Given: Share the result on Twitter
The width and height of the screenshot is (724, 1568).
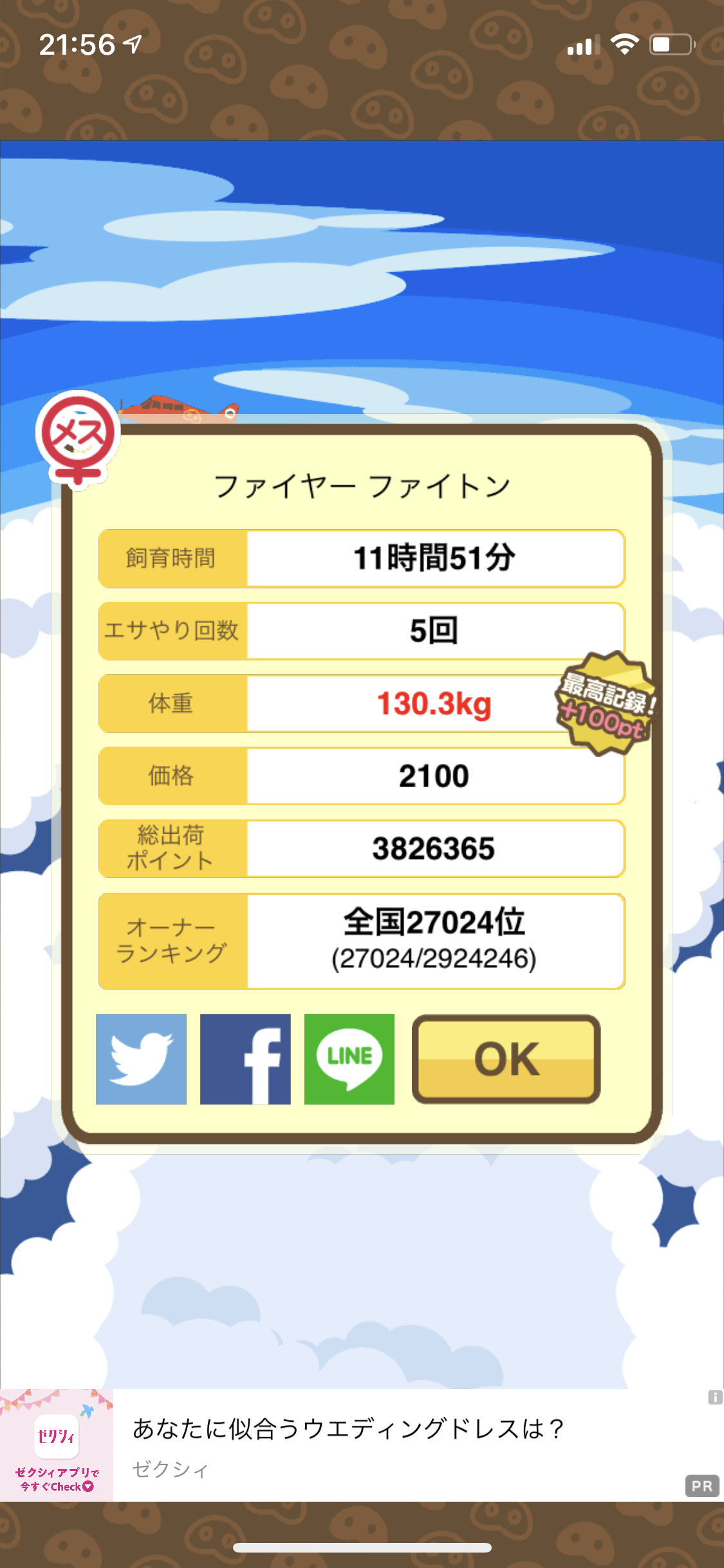Looking at the screenshot, I should point(141,1059).
